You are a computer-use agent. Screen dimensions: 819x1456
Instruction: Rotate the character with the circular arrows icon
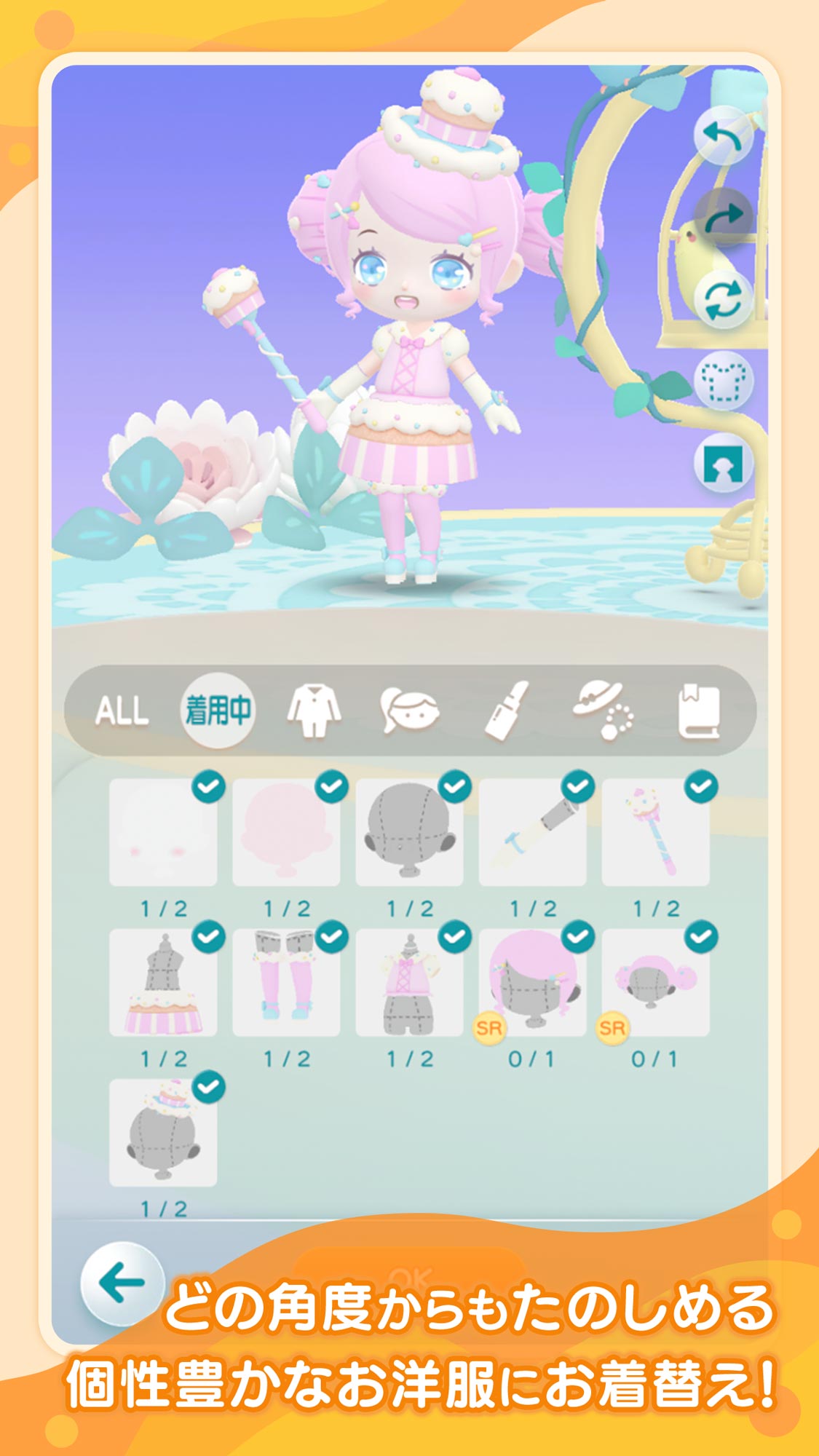tap(723, 295)
